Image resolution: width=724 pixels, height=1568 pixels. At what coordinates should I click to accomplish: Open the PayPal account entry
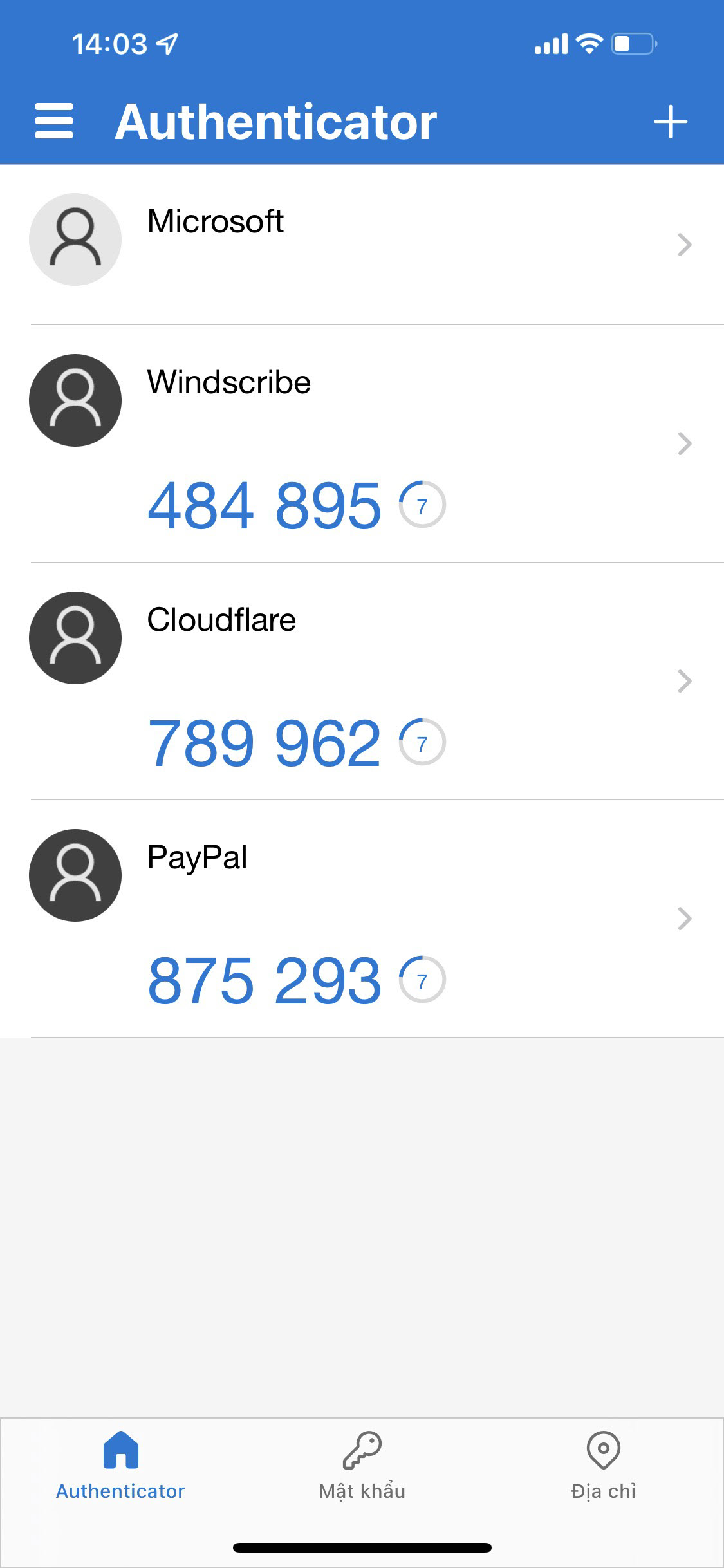[362, 919]
